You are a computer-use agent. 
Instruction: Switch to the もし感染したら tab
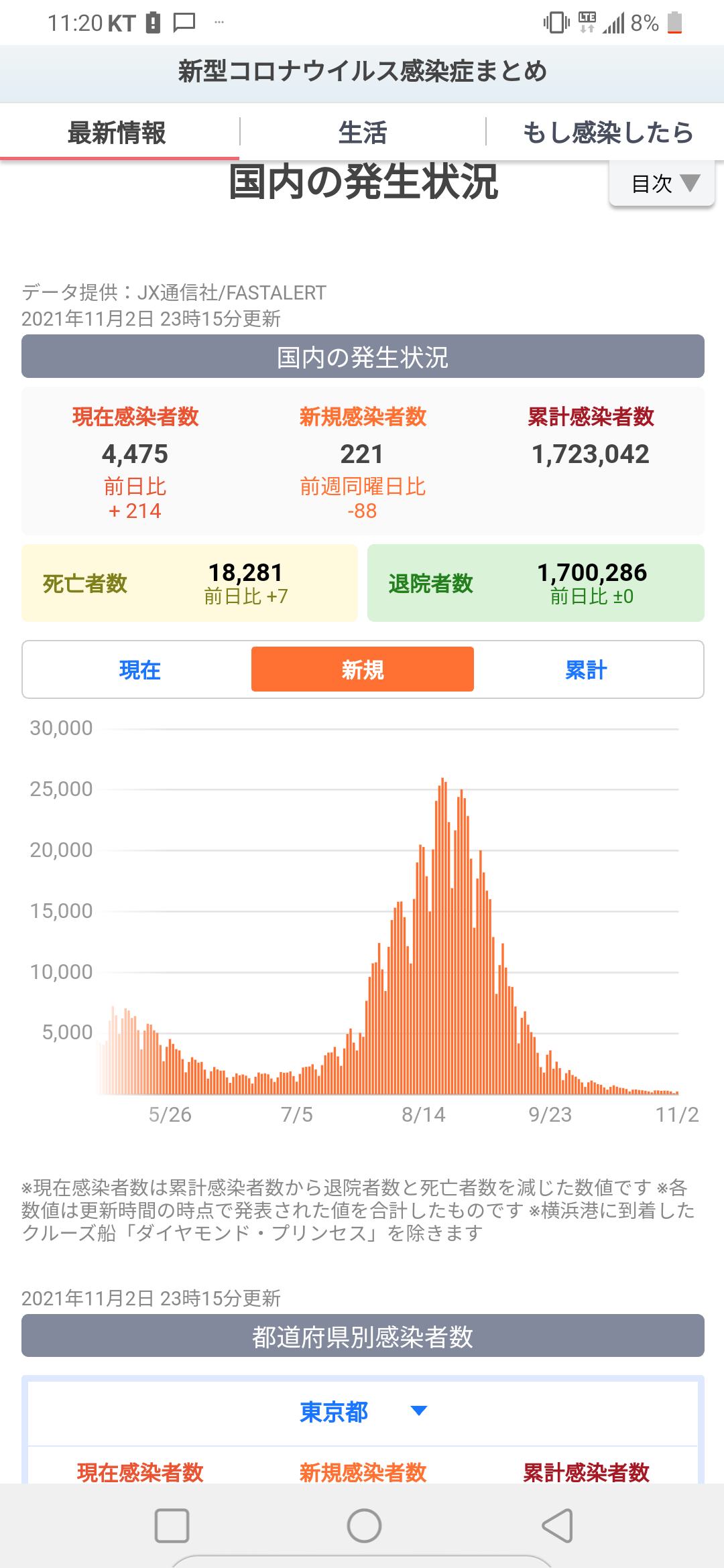(x=607, y=133)
